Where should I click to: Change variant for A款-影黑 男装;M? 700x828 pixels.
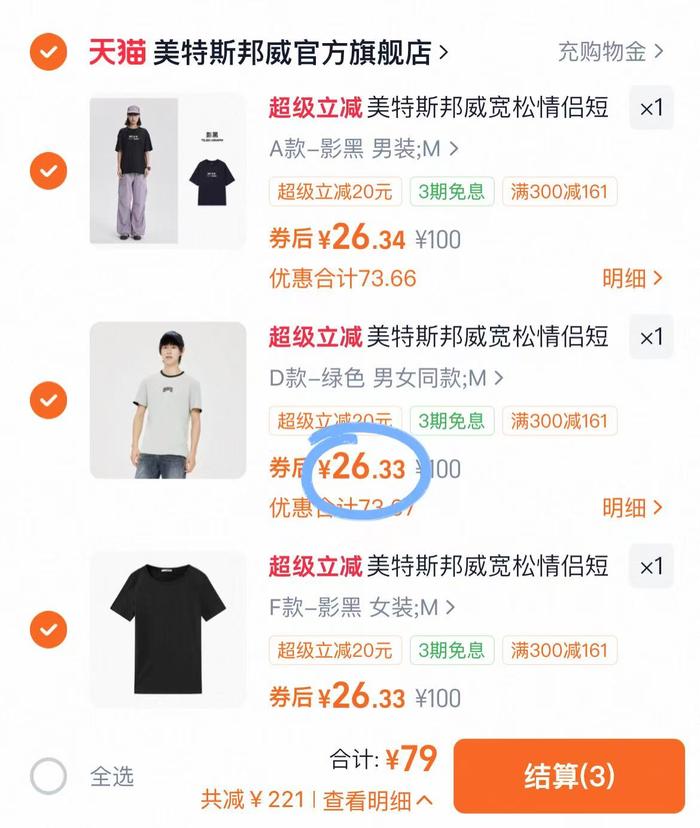pos(364,150)
